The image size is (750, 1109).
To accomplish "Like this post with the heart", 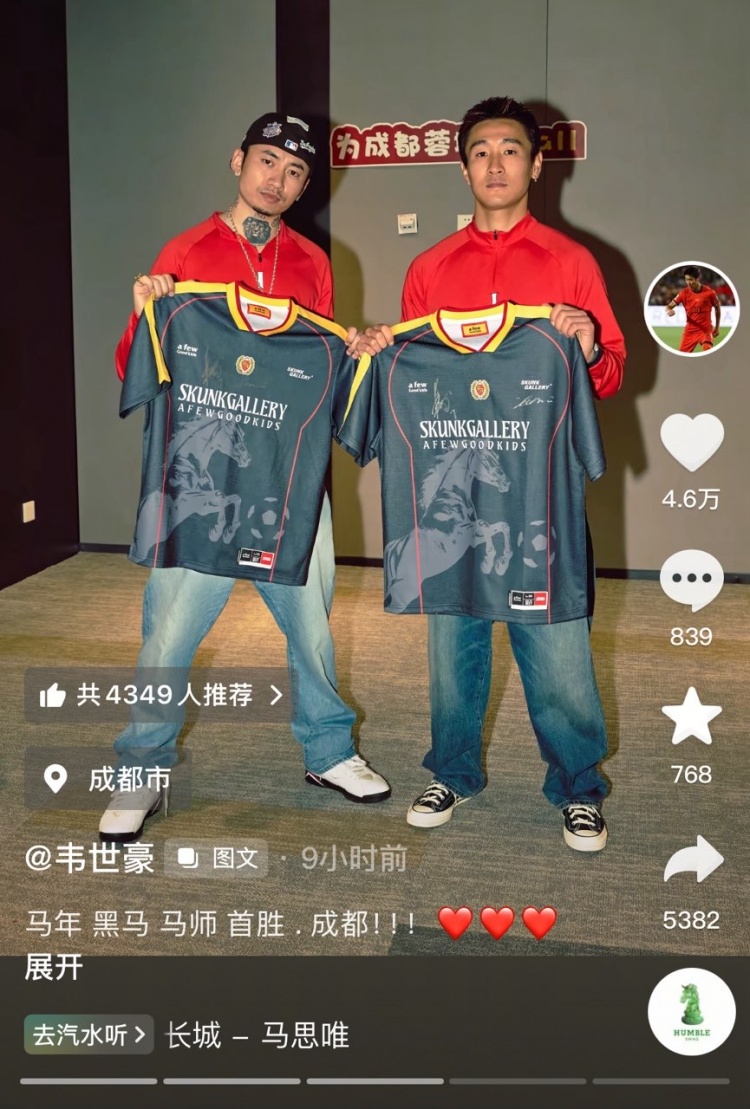I will 691,442.
